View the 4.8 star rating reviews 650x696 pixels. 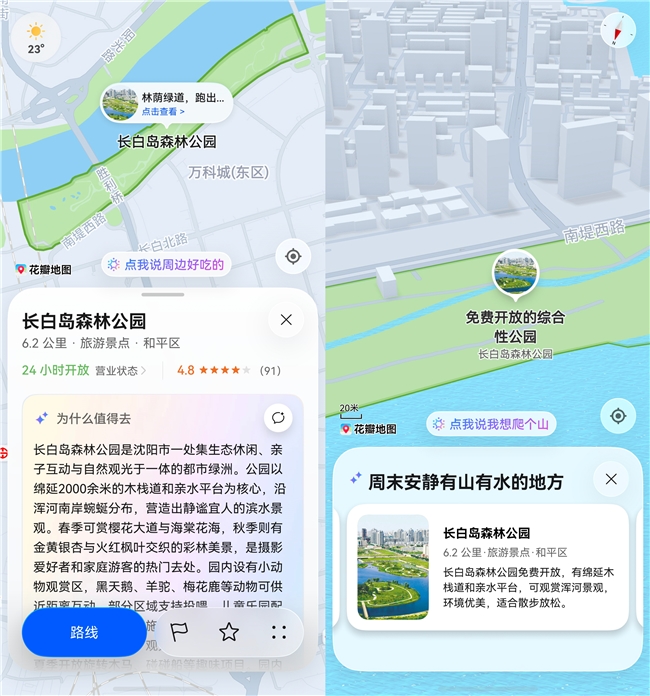tap(229, 371)
